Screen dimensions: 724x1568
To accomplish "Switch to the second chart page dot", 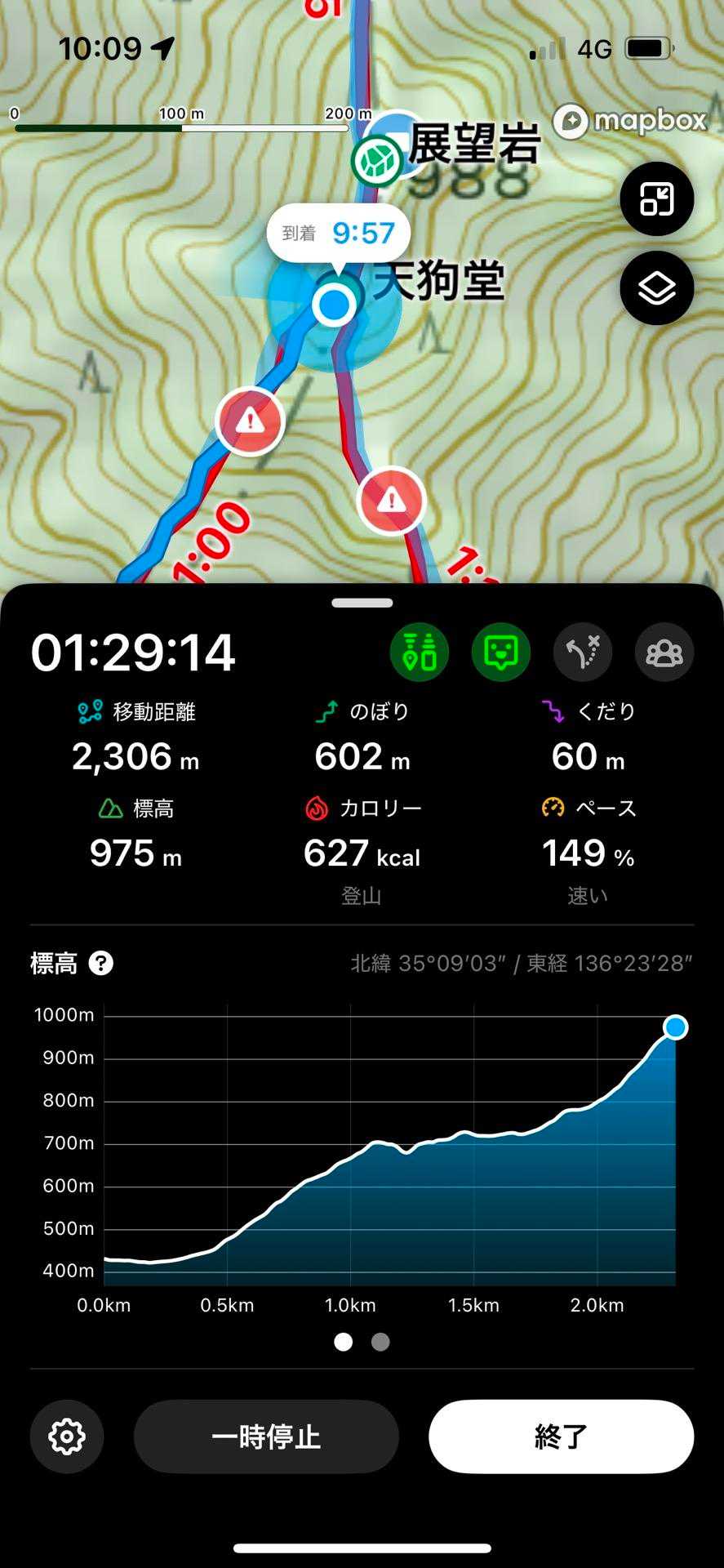I will coord(380,1342).
